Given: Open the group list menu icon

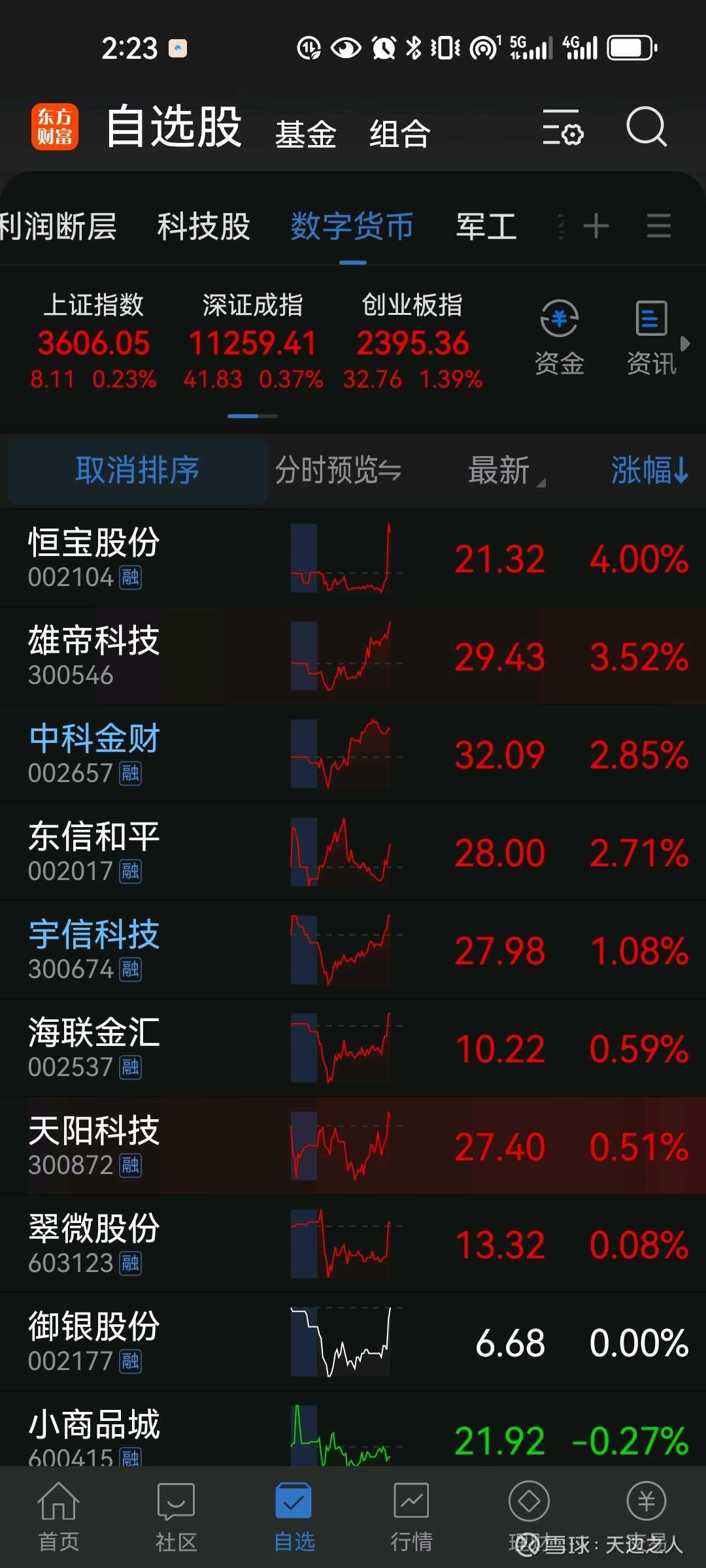Looking at the screenshot, I should [658, 226].
